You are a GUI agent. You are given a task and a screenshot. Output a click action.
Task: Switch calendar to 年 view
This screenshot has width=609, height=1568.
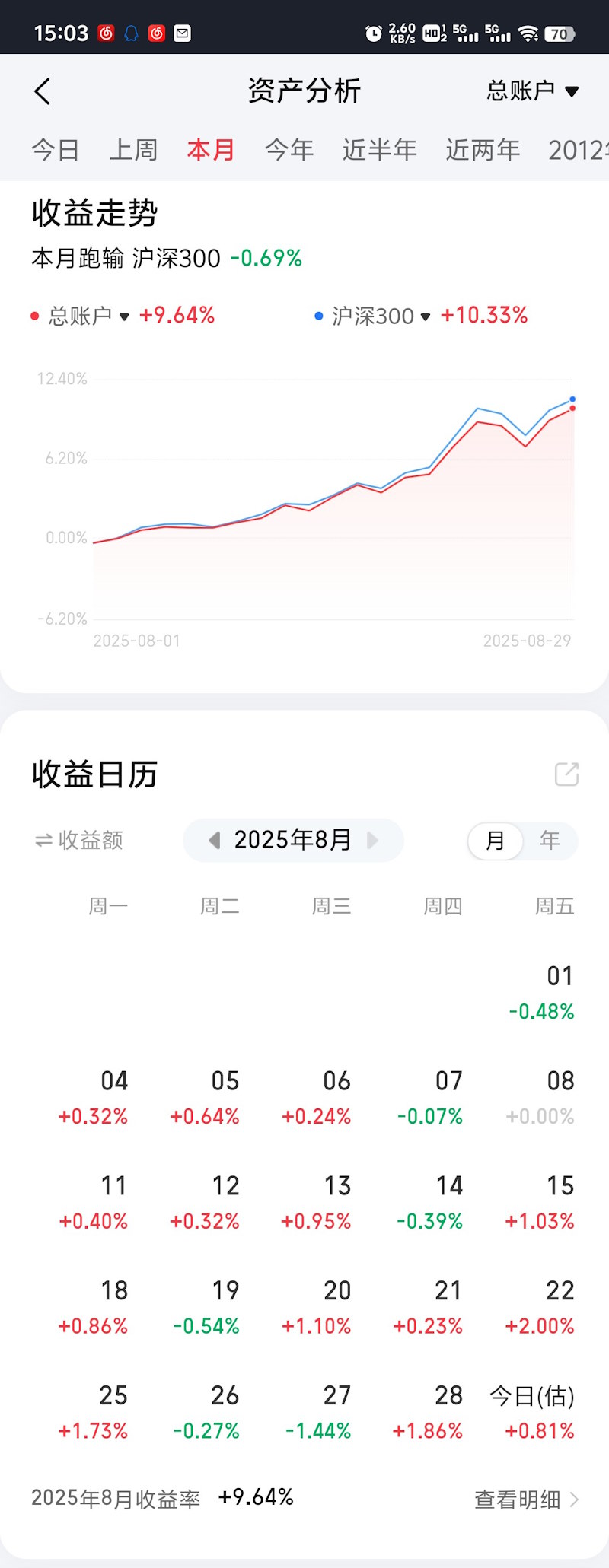[550, 841]
